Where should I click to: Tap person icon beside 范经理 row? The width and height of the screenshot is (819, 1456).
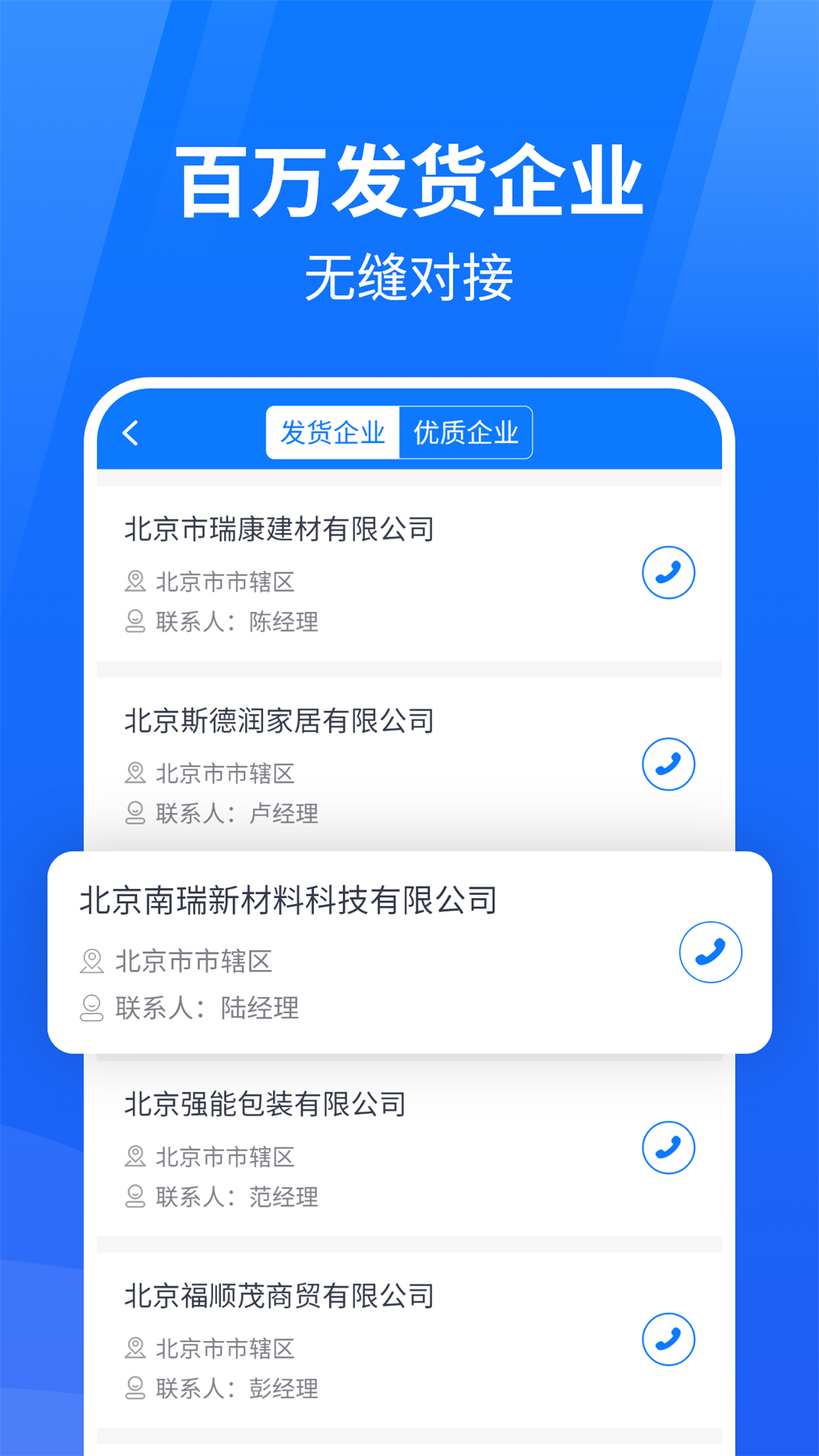[x=135, y=1197]
